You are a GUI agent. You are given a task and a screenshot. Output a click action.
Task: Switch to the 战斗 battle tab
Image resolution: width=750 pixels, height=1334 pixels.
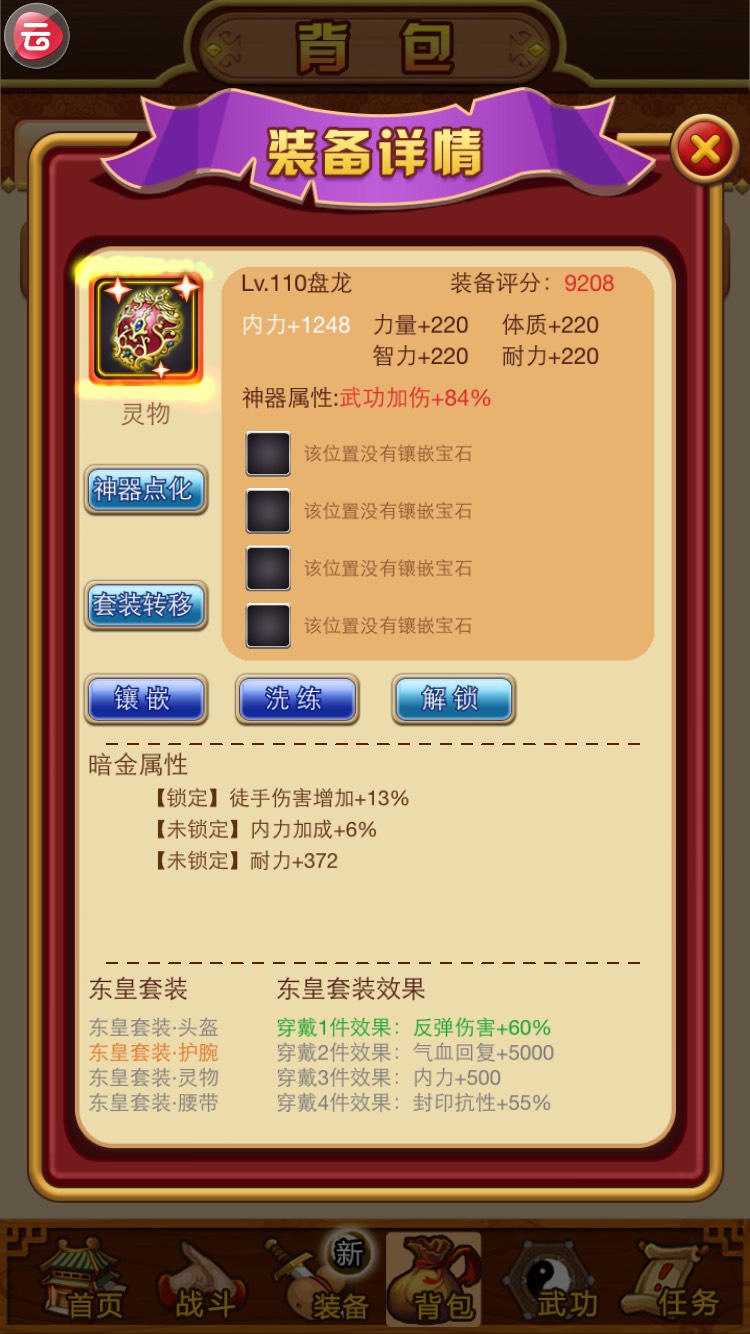click(200, 1282)
